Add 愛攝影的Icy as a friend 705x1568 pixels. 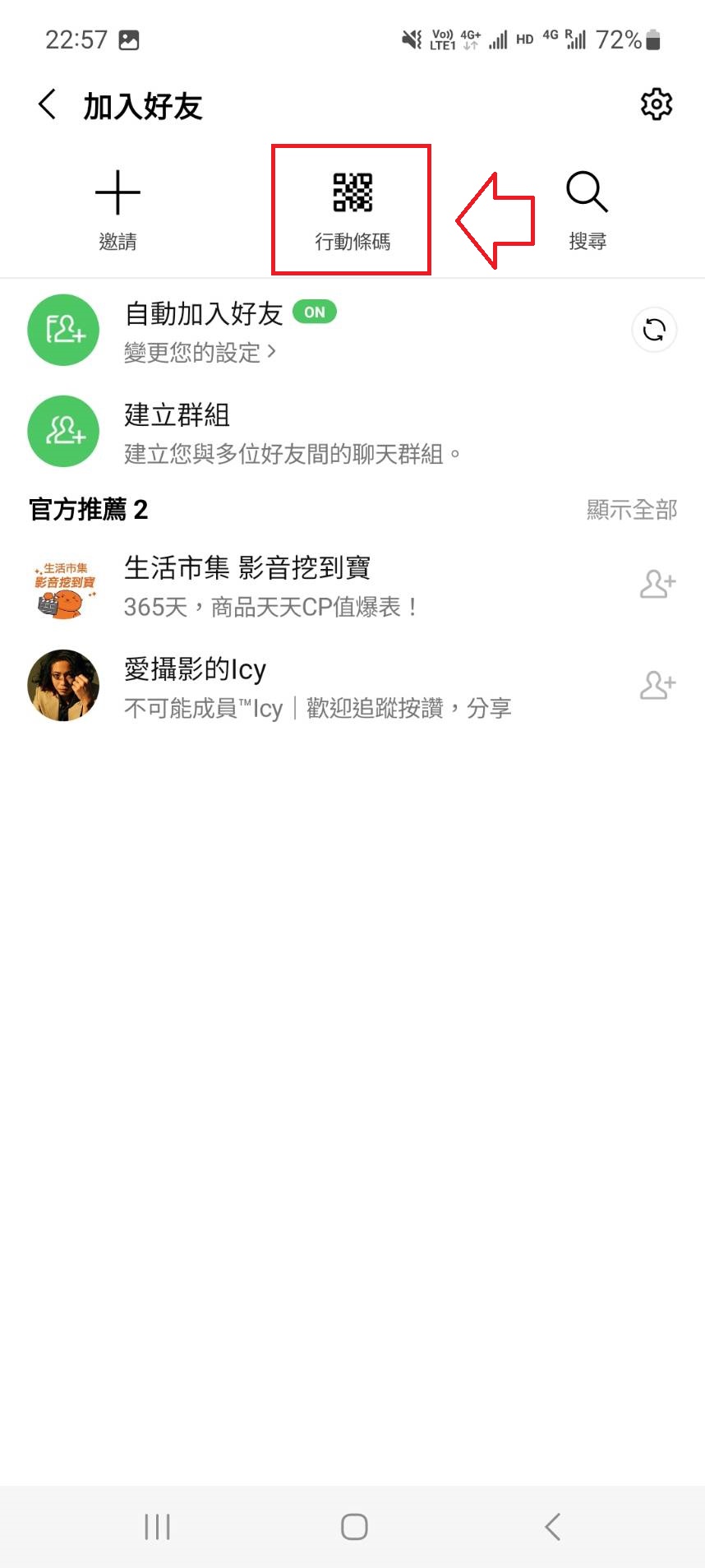[657, 685]
